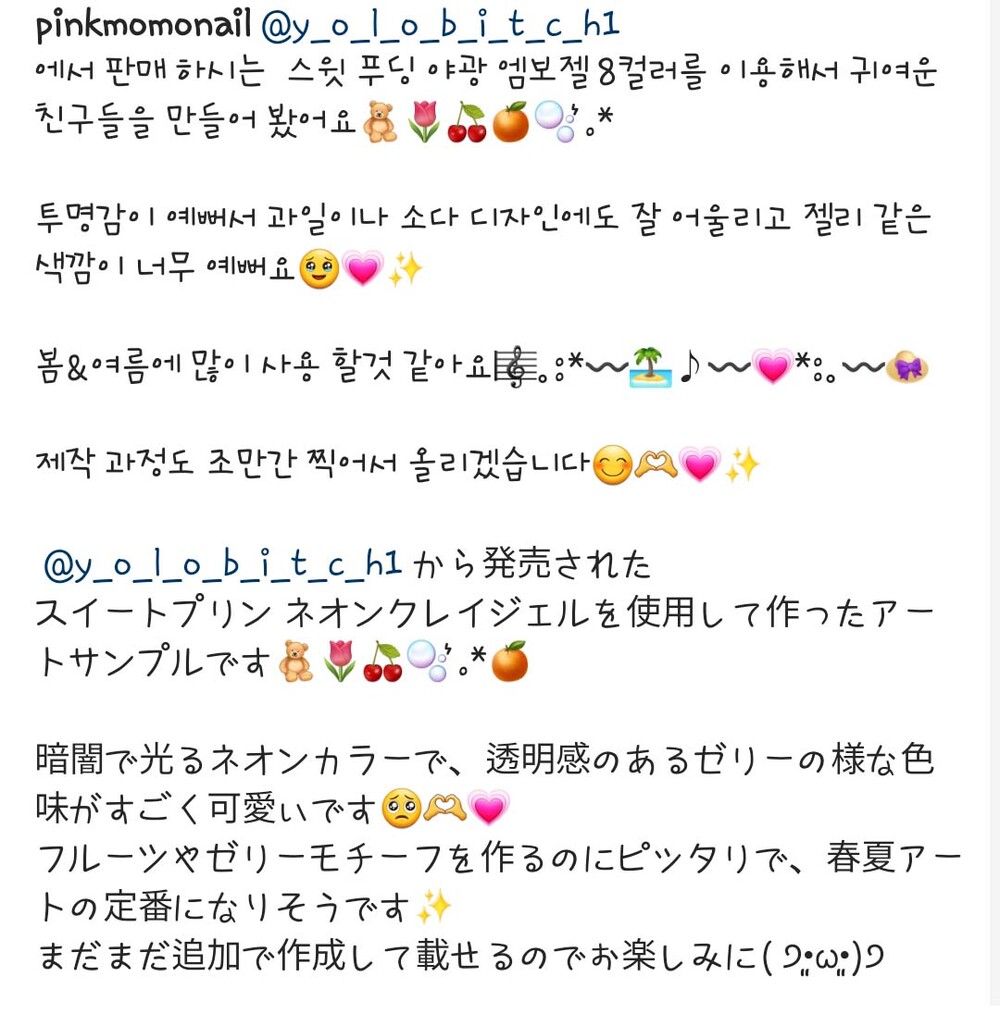Open the pinkmomonail profile name
This screenshot has height=1014, width=1000.
[x=144, y=26]
